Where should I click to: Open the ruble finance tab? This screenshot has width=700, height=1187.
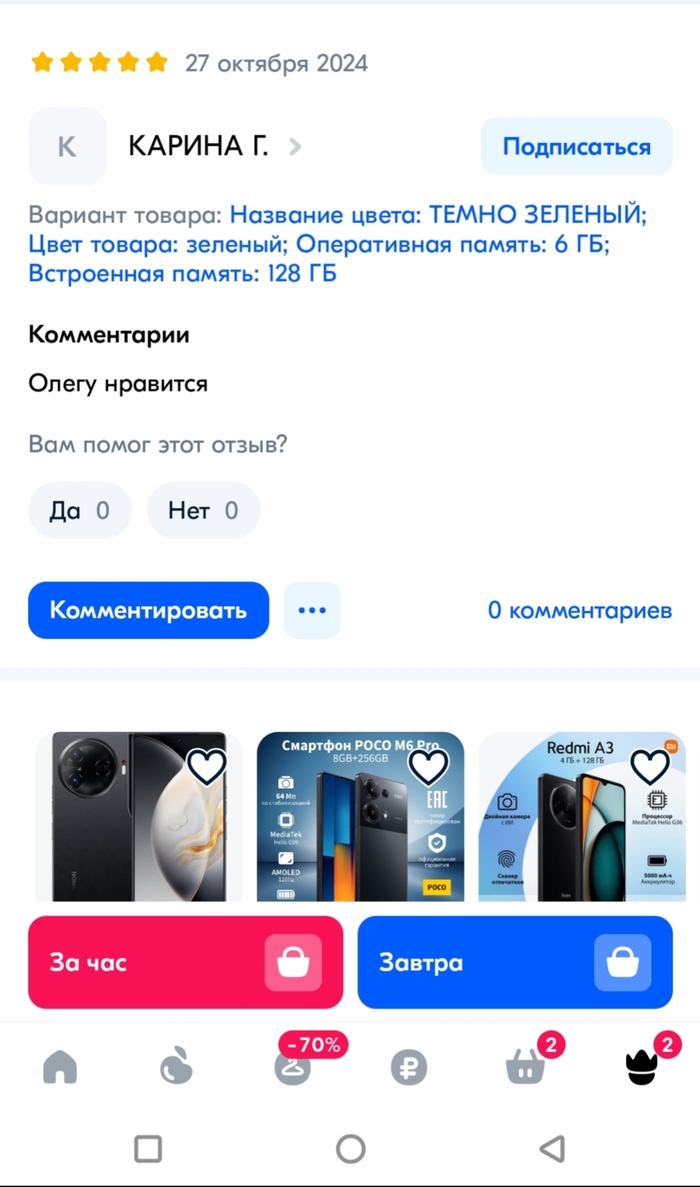click(x=409, y=1068)
